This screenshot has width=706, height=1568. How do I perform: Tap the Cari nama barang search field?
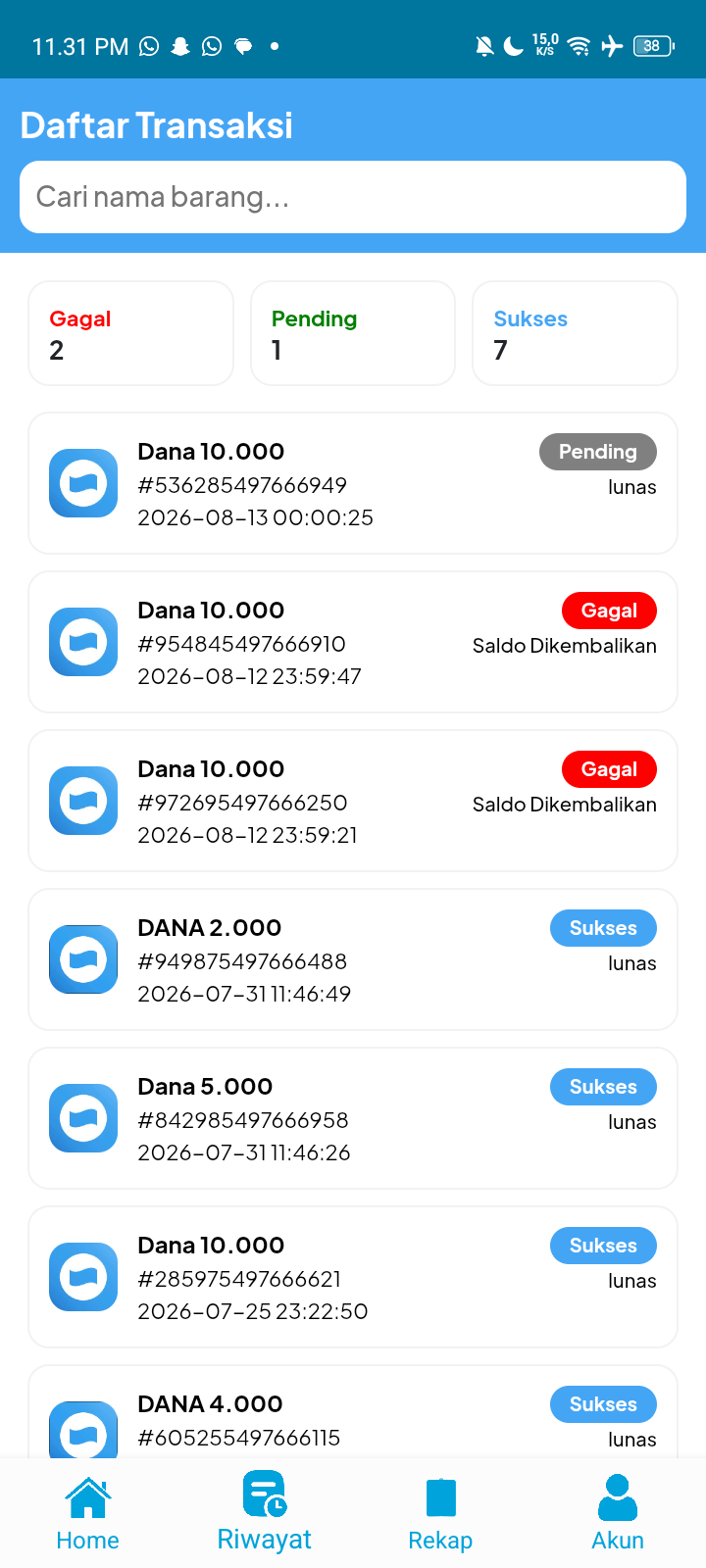click(353, 197)
